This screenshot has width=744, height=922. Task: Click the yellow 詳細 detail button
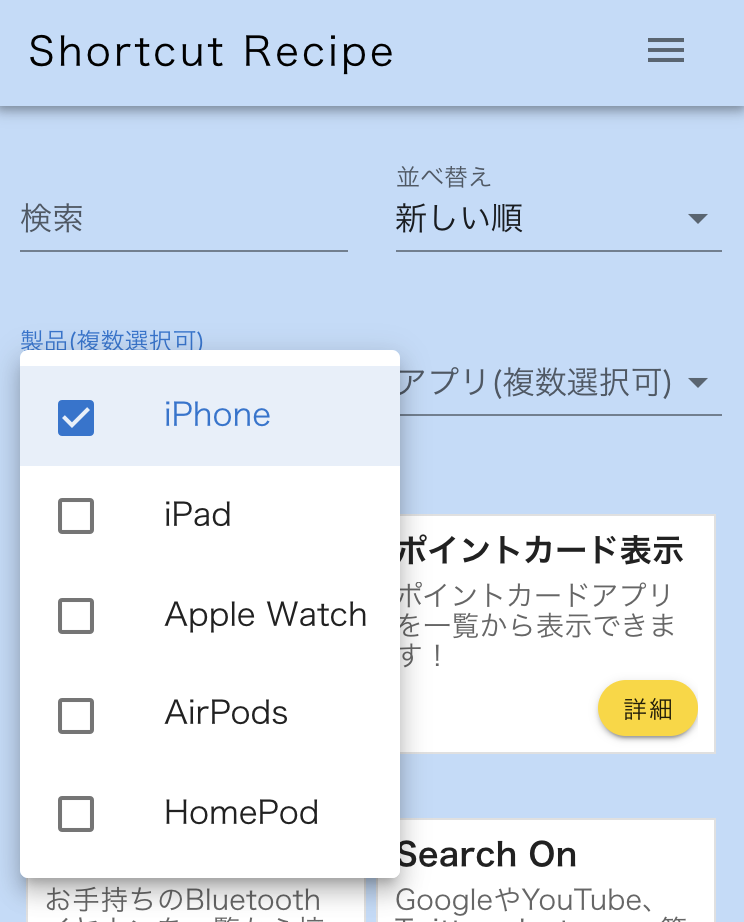pyautogui.click(x=648, y=708)
